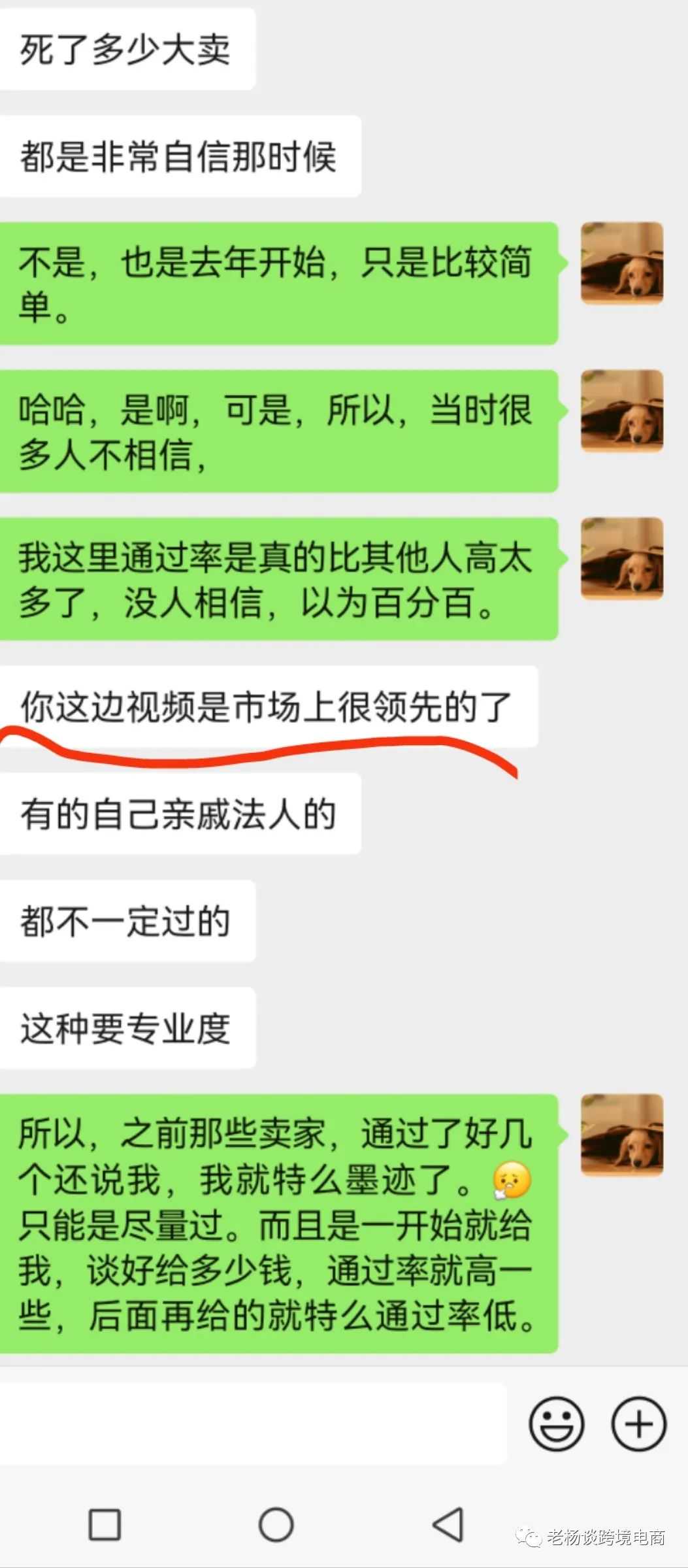Open the plus attachments menu
This screenshot has width=688, height=1568.
(x=638, y=1424)
